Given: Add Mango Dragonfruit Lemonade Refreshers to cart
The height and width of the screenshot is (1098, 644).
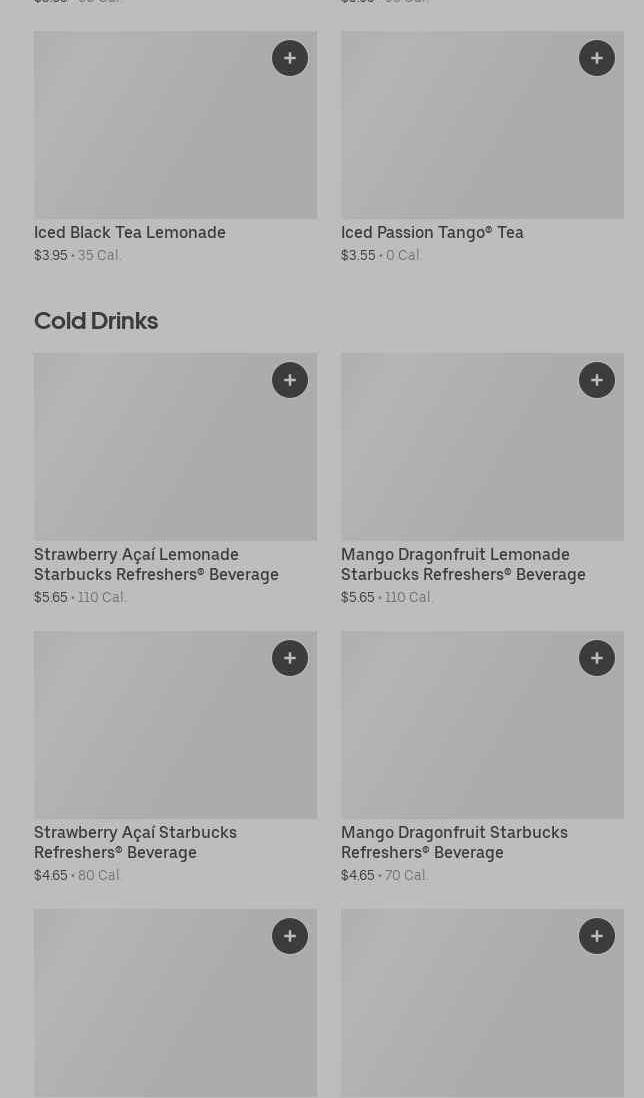Looking at the screenshot, I should coord(597,380).
